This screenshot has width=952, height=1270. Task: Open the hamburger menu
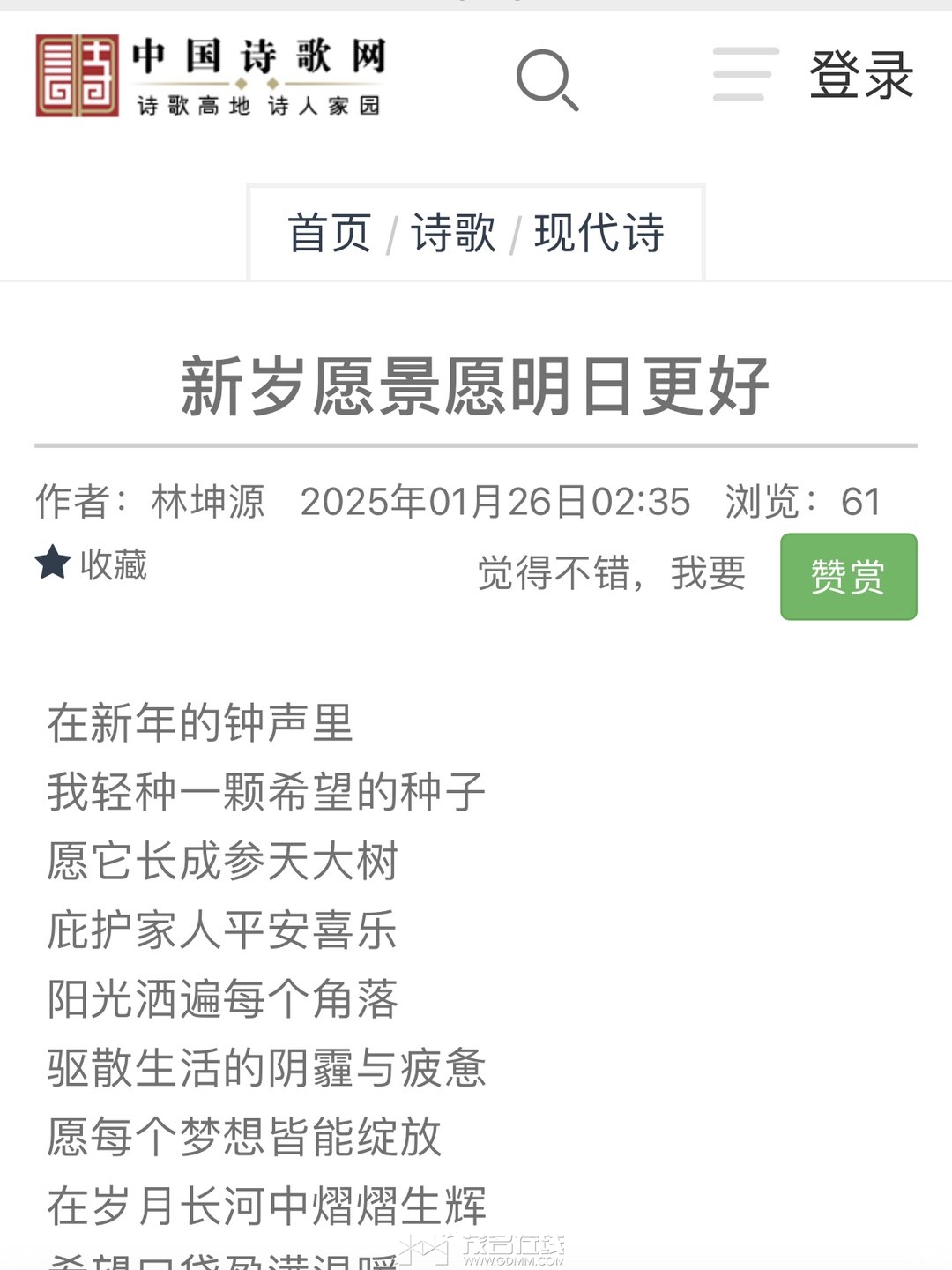coord(746,74)
